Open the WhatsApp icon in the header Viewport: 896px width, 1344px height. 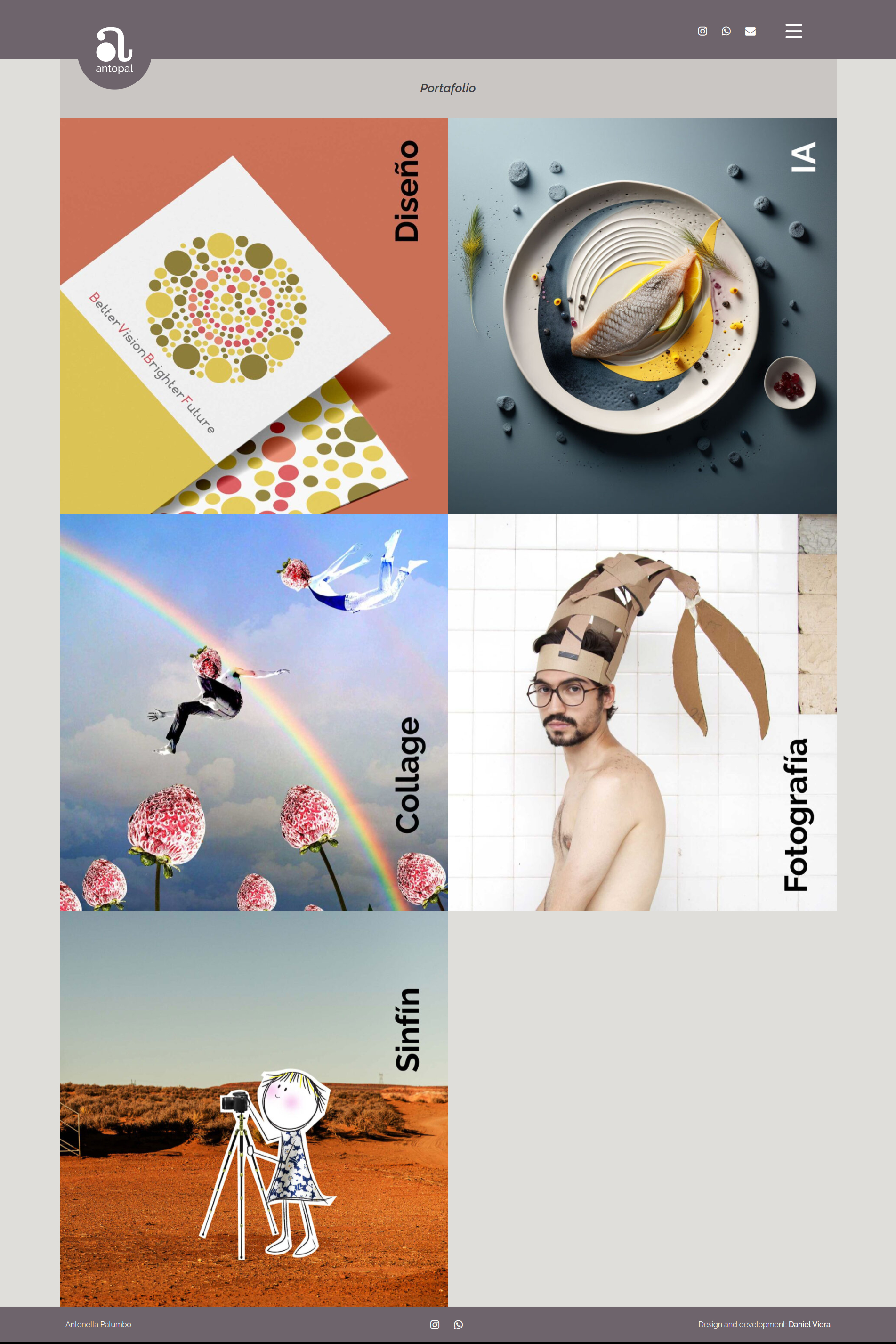pos(726,32)
